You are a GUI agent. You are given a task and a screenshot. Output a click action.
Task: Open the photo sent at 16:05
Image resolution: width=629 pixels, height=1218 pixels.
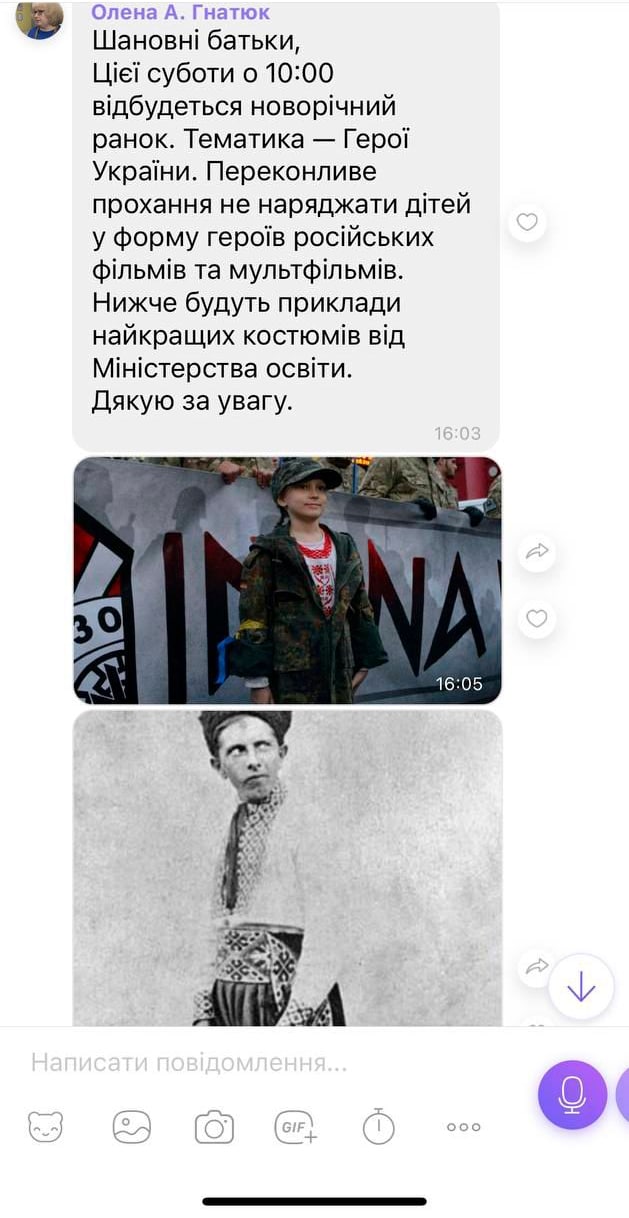(x=287, y=580)
